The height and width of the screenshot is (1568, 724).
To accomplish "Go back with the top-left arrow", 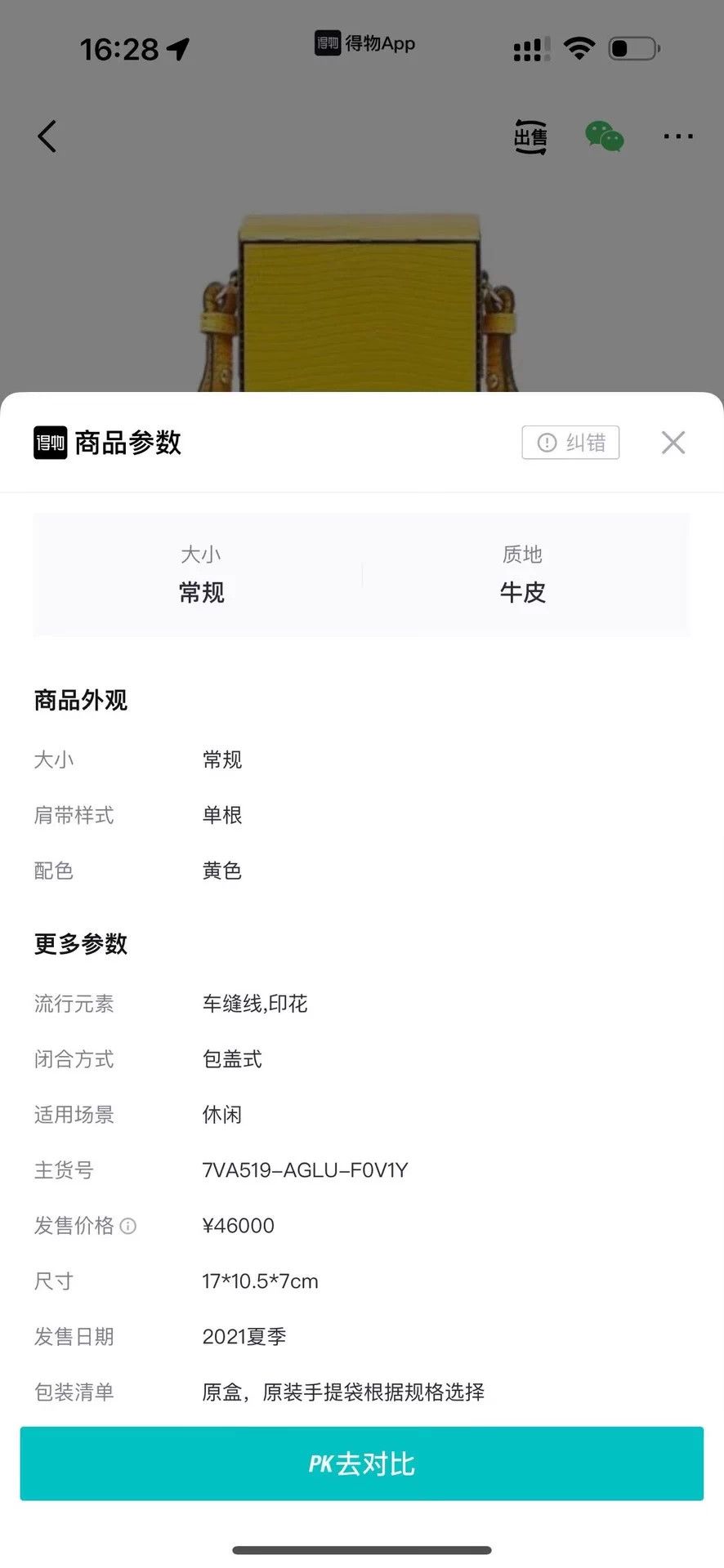I will [x=47, y=136].
